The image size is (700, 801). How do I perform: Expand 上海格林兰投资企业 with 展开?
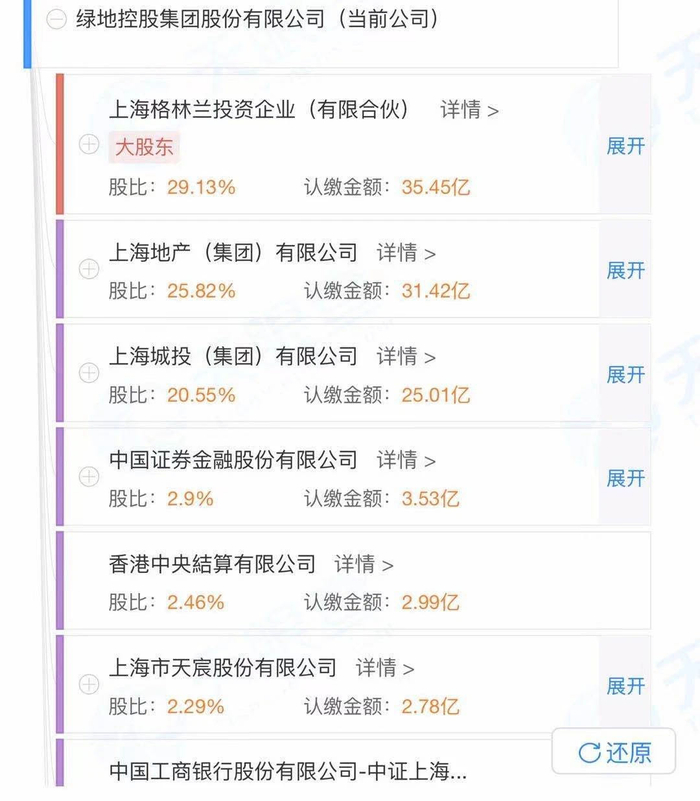pos(626,146)
